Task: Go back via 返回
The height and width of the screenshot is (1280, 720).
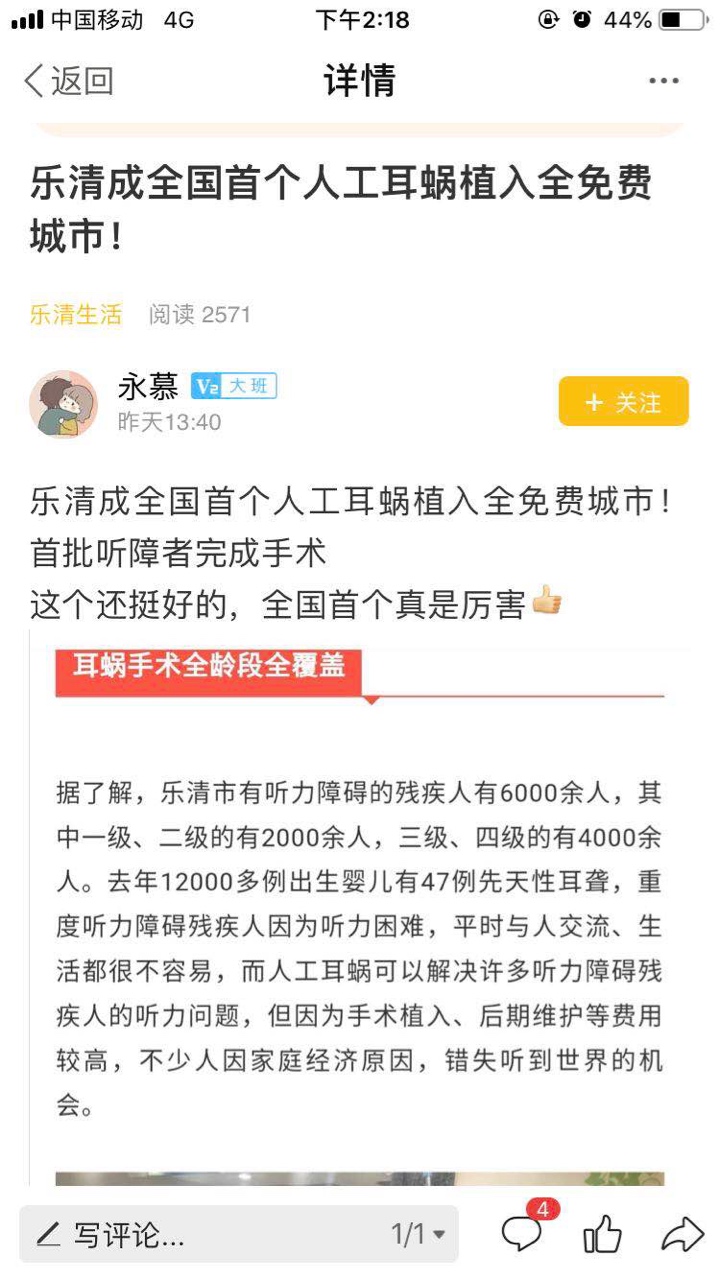Action: point(68,81)
